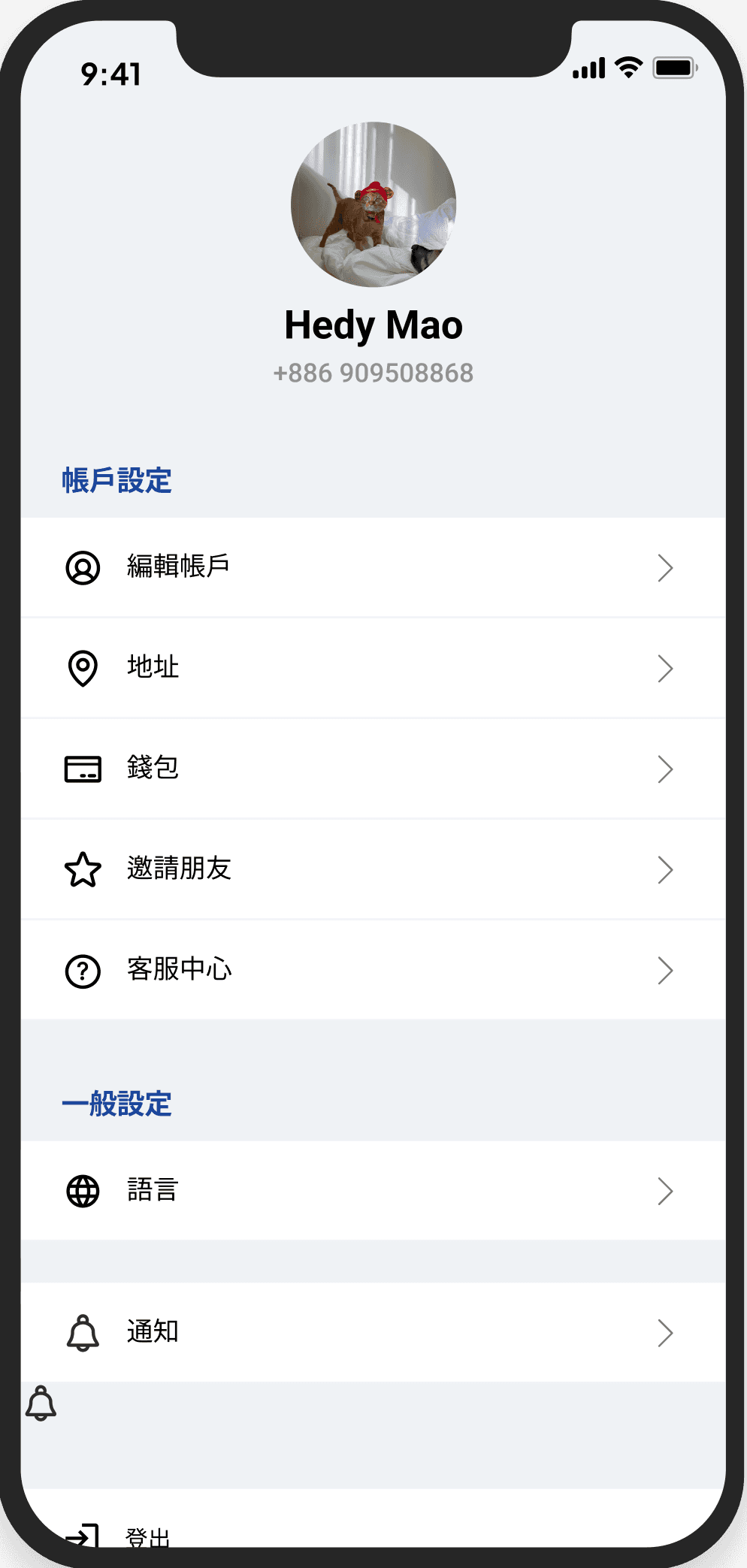Open 編輯帳戶 (edit account) row

[x=373, y=567]
